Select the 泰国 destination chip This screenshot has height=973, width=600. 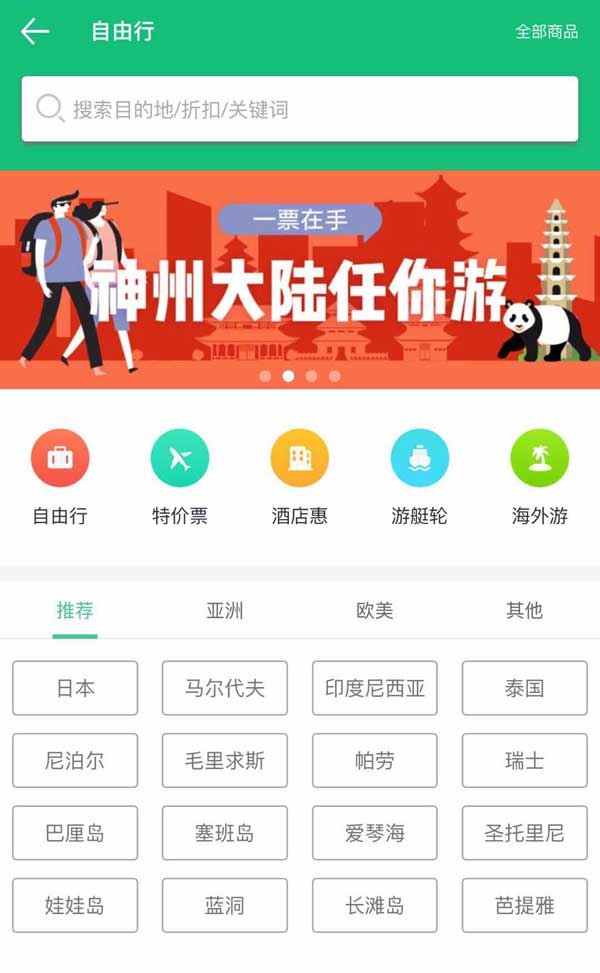click(524, 688)
